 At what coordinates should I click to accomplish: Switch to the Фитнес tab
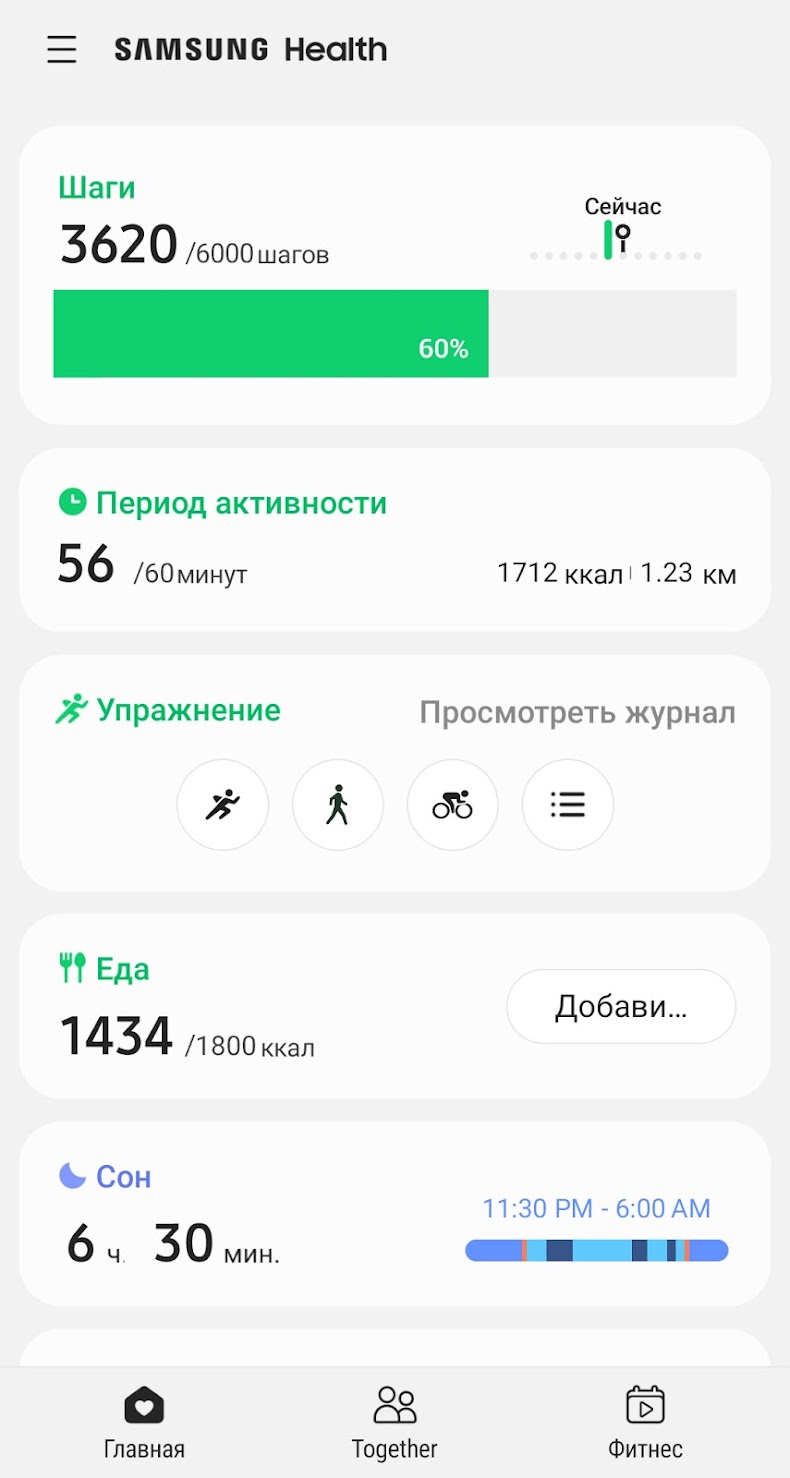[x=645, y=1422]
